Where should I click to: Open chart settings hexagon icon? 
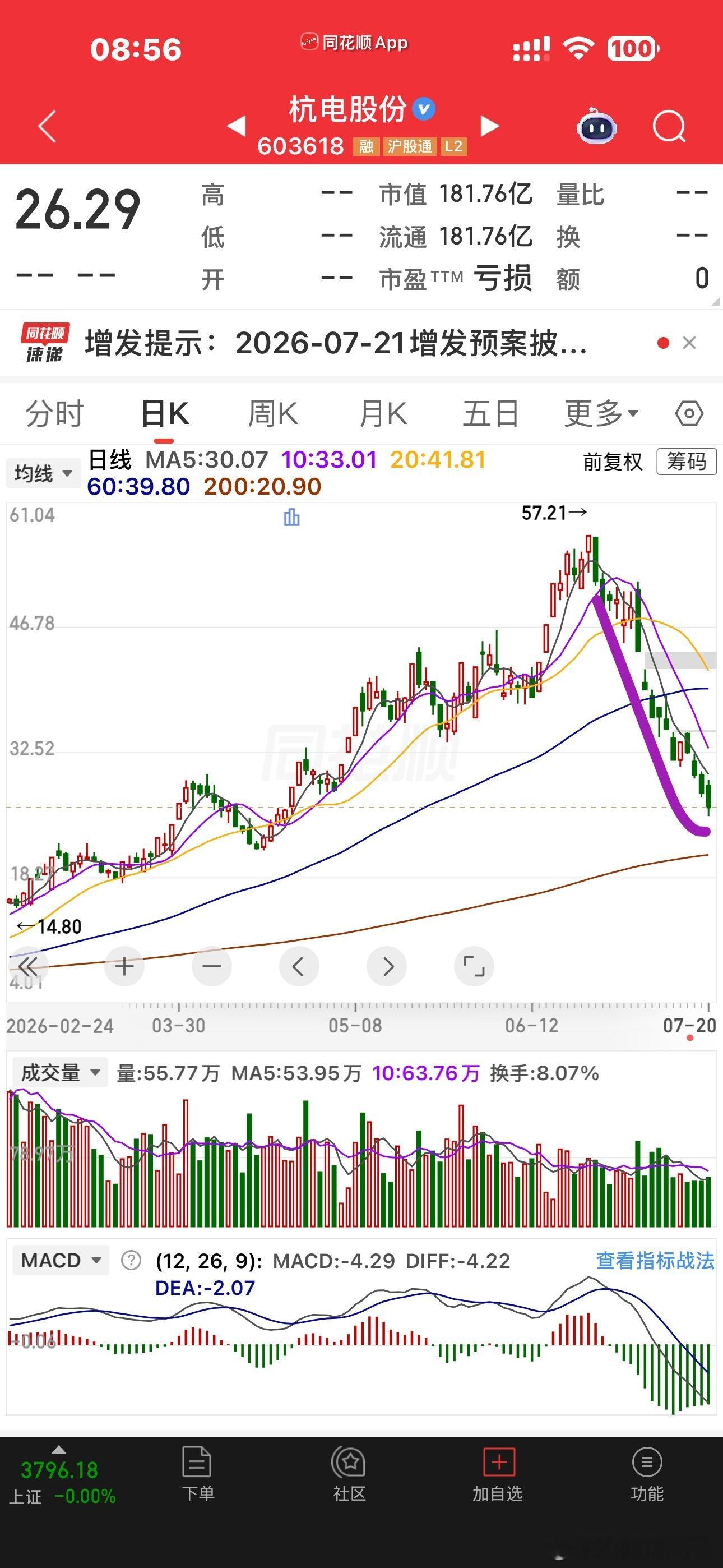[x=689, y=414]
